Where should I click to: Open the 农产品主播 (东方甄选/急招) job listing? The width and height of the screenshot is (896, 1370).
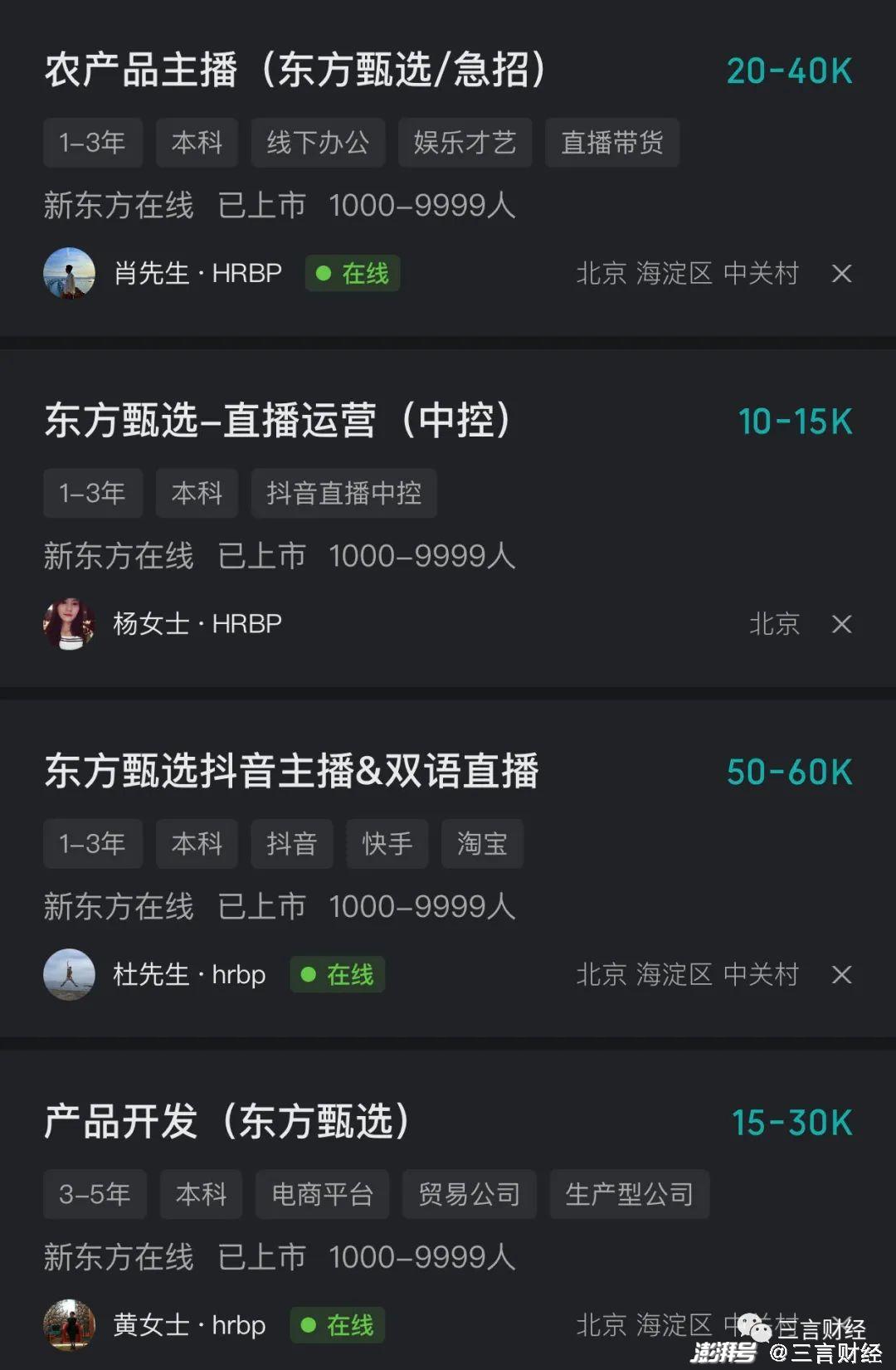295,70
